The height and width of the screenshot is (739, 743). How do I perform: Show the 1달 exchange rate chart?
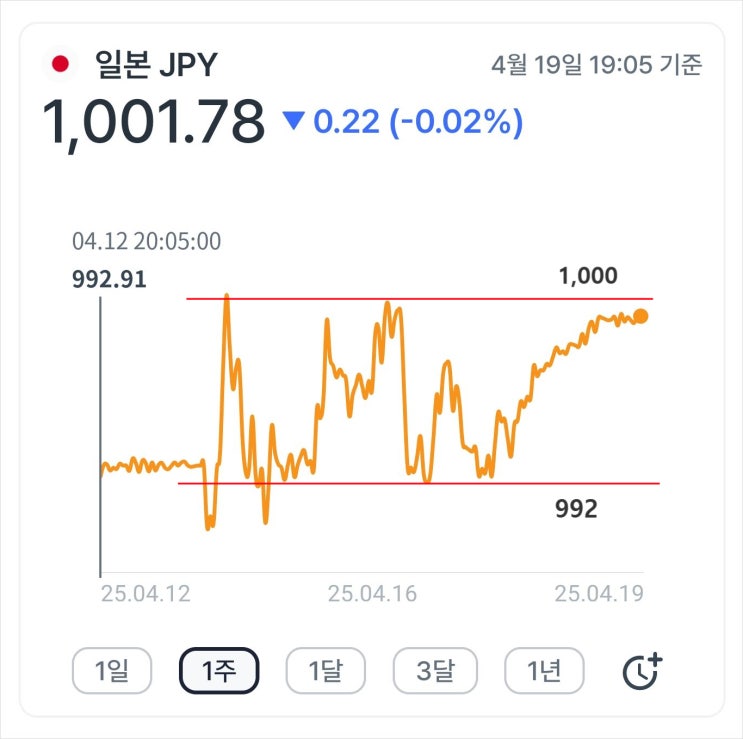tap(326, 671)
